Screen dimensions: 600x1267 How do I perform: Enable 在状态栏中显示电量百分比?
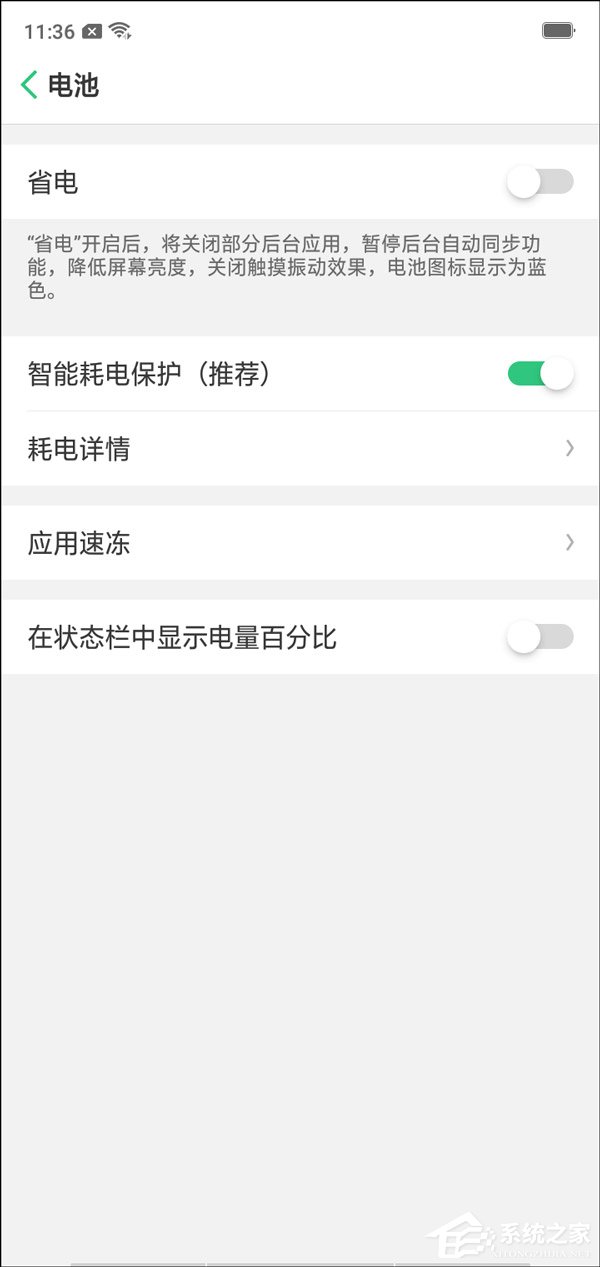point(540,637)
